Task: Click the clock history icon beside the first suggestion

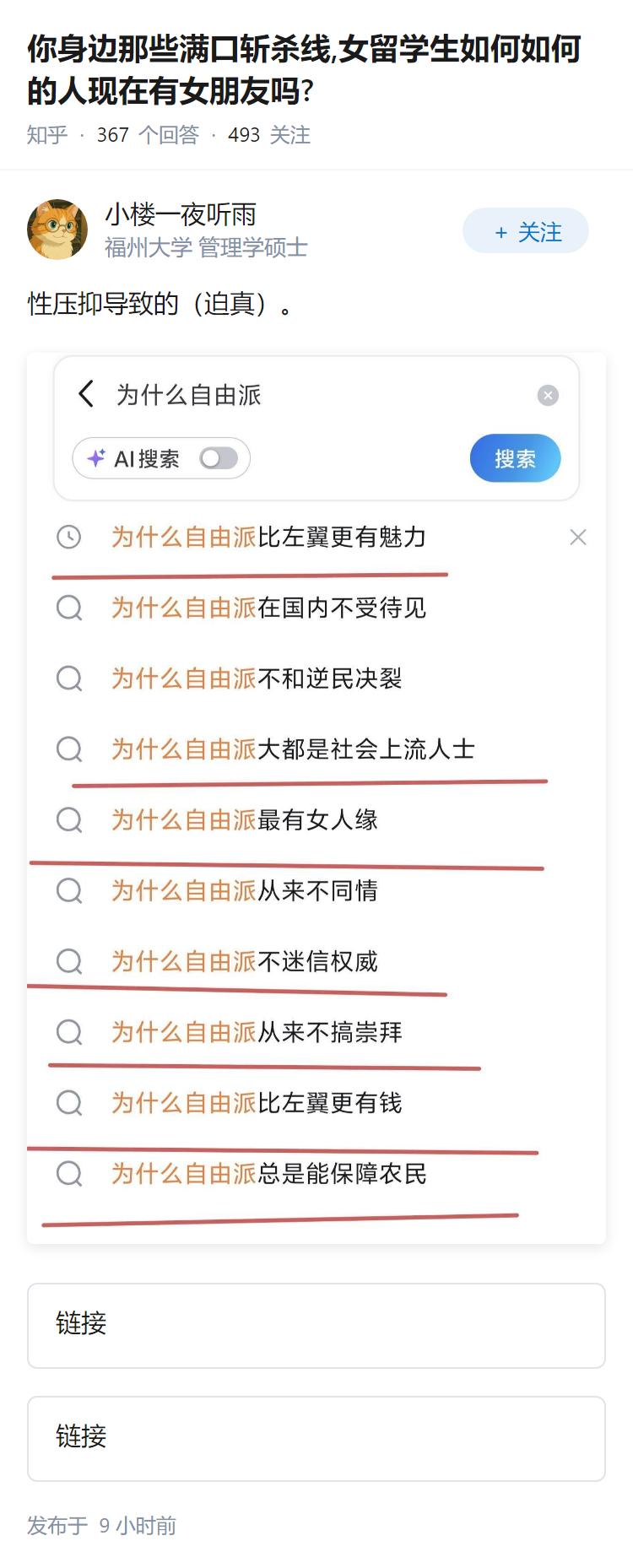Action: coord(69,537)
